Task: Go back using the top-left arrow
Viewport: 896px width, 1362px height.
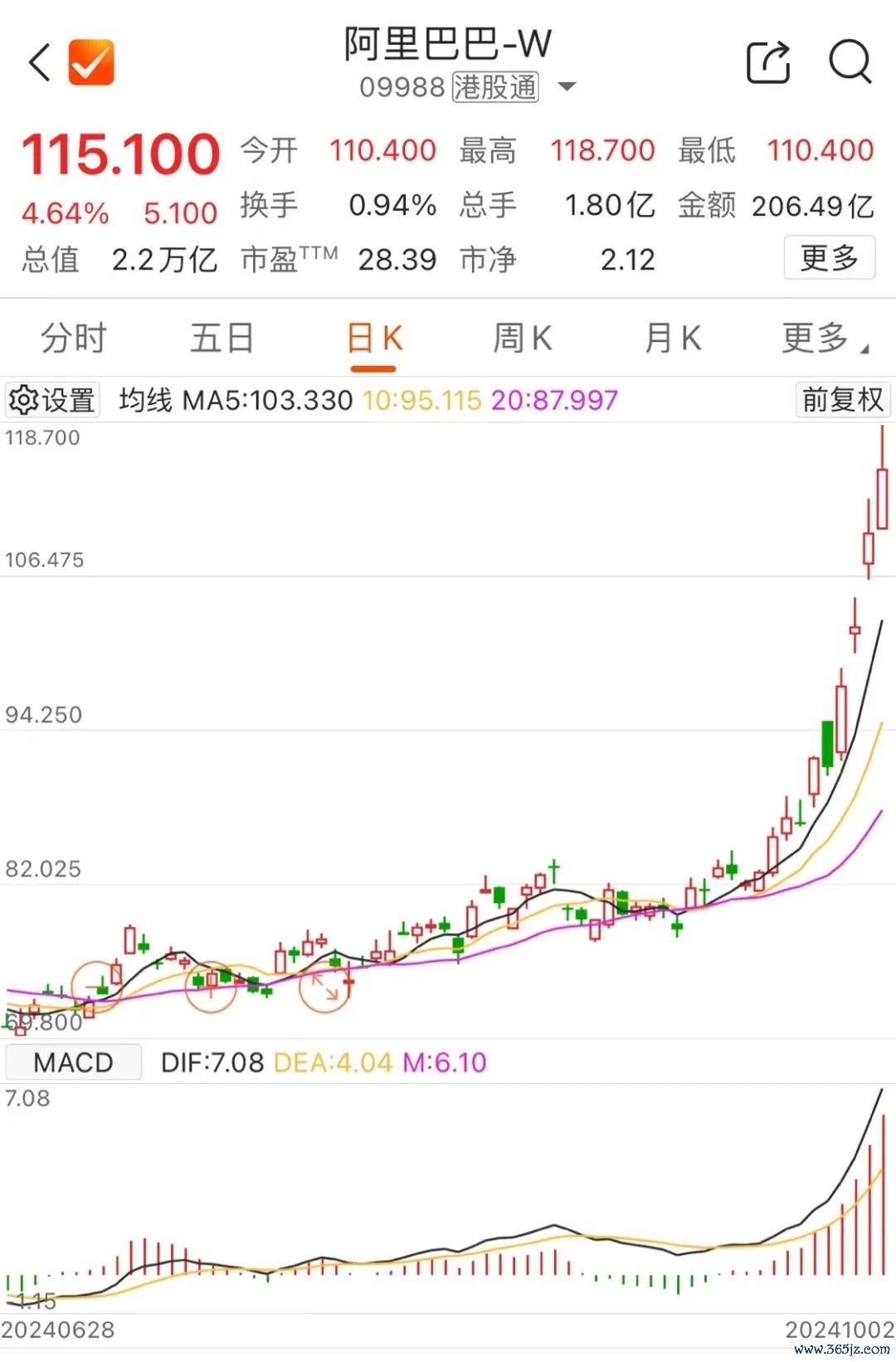Action: [x=40, y=63]
